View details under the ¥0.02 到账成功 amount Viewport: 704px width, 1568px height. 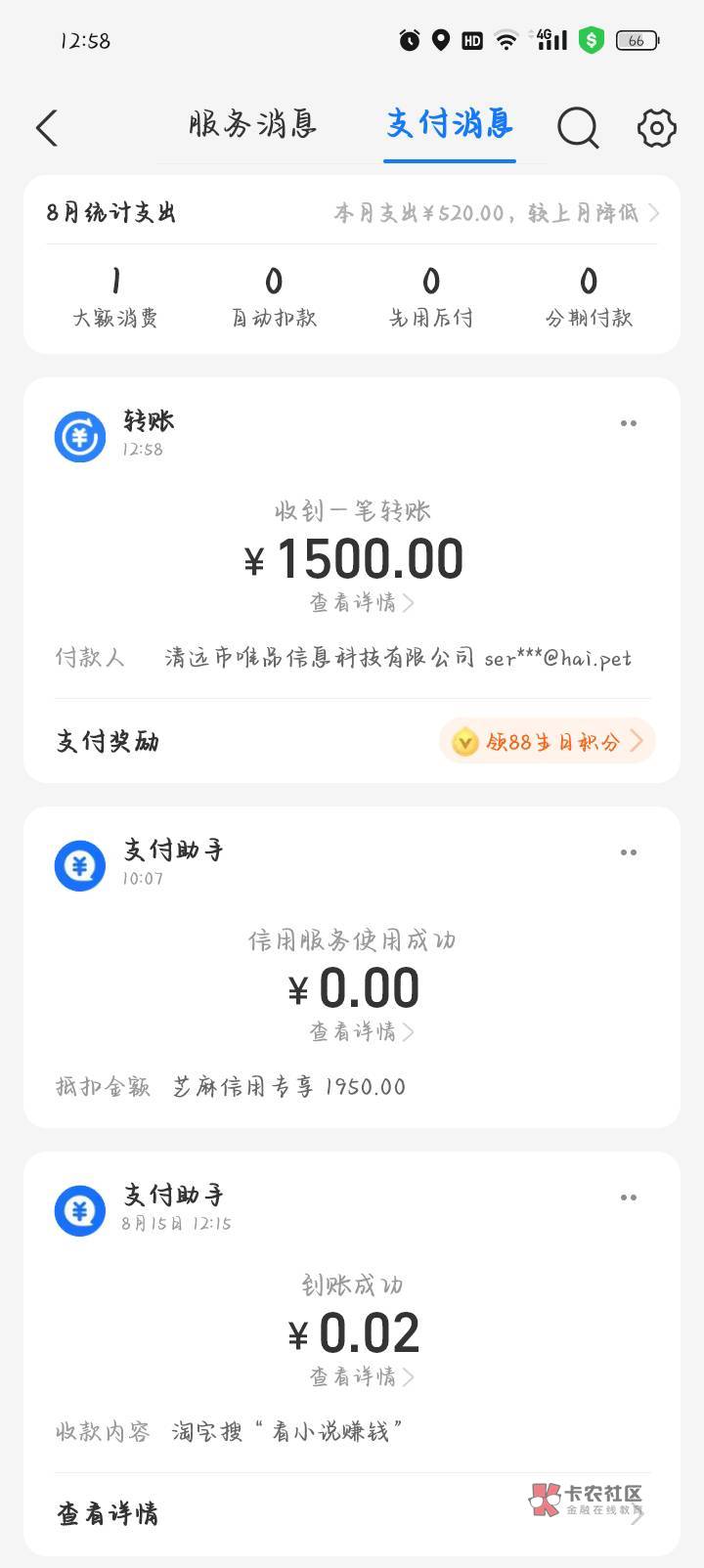362,1377
